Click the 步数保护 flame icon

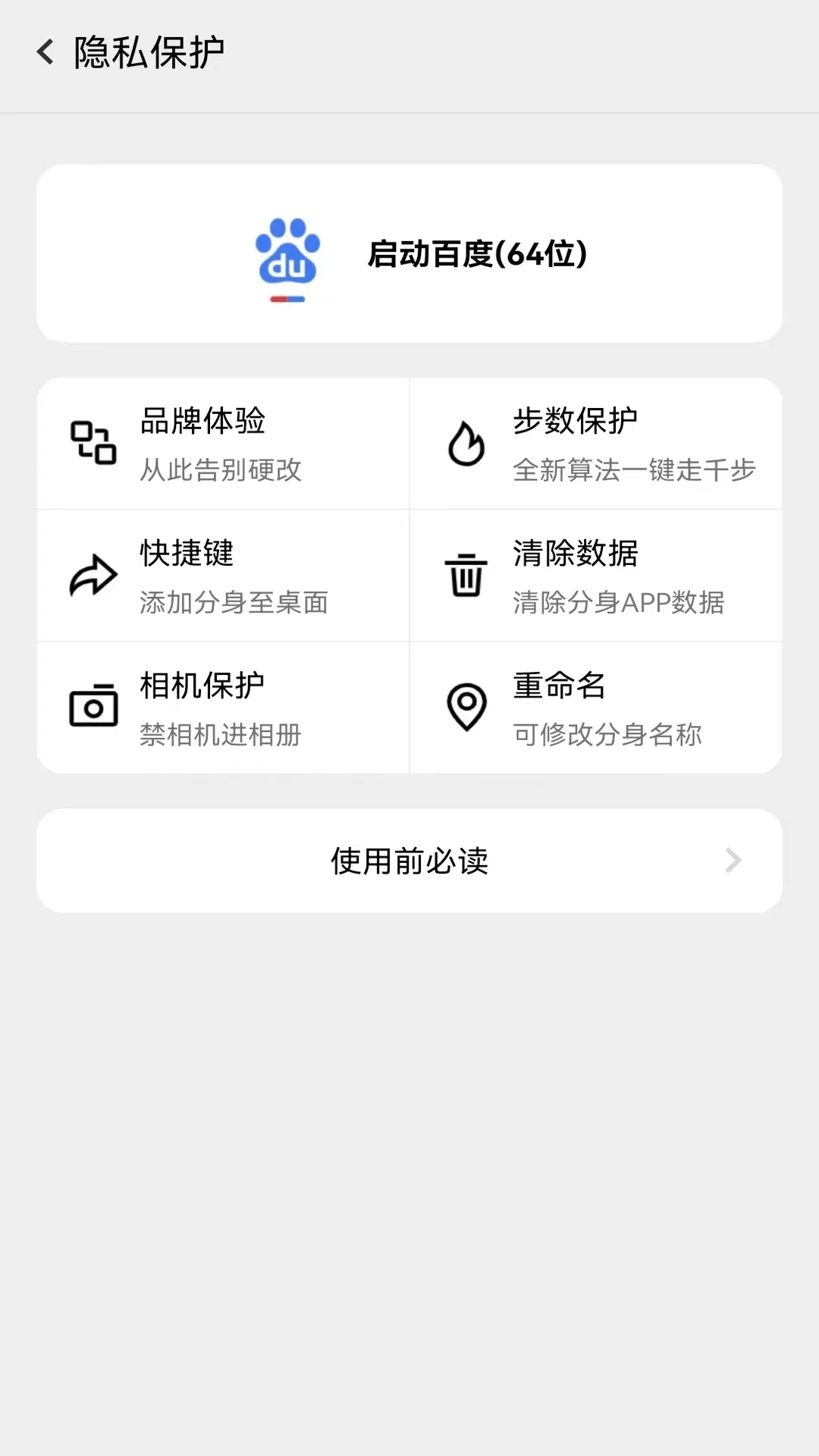(467, 444)
